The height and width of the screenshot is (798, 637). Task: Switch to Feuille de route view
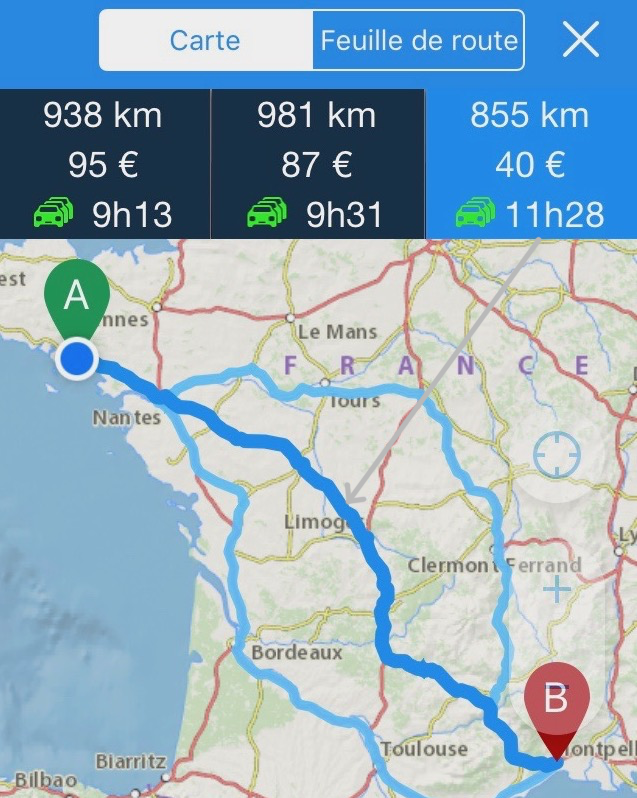418,41
